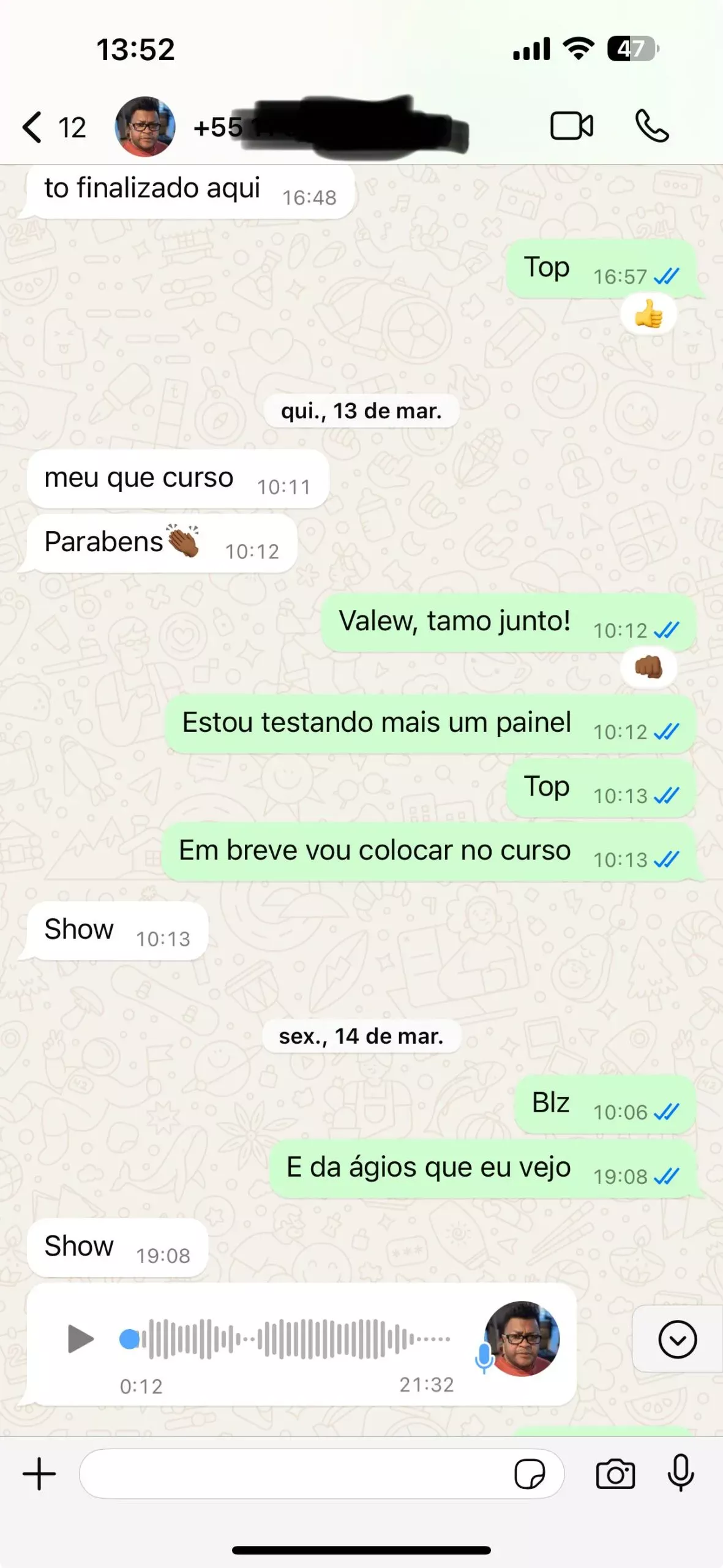Screen dimensions: 723x1568
Task: Start a voice call
Action: click(x=652, y=127)
